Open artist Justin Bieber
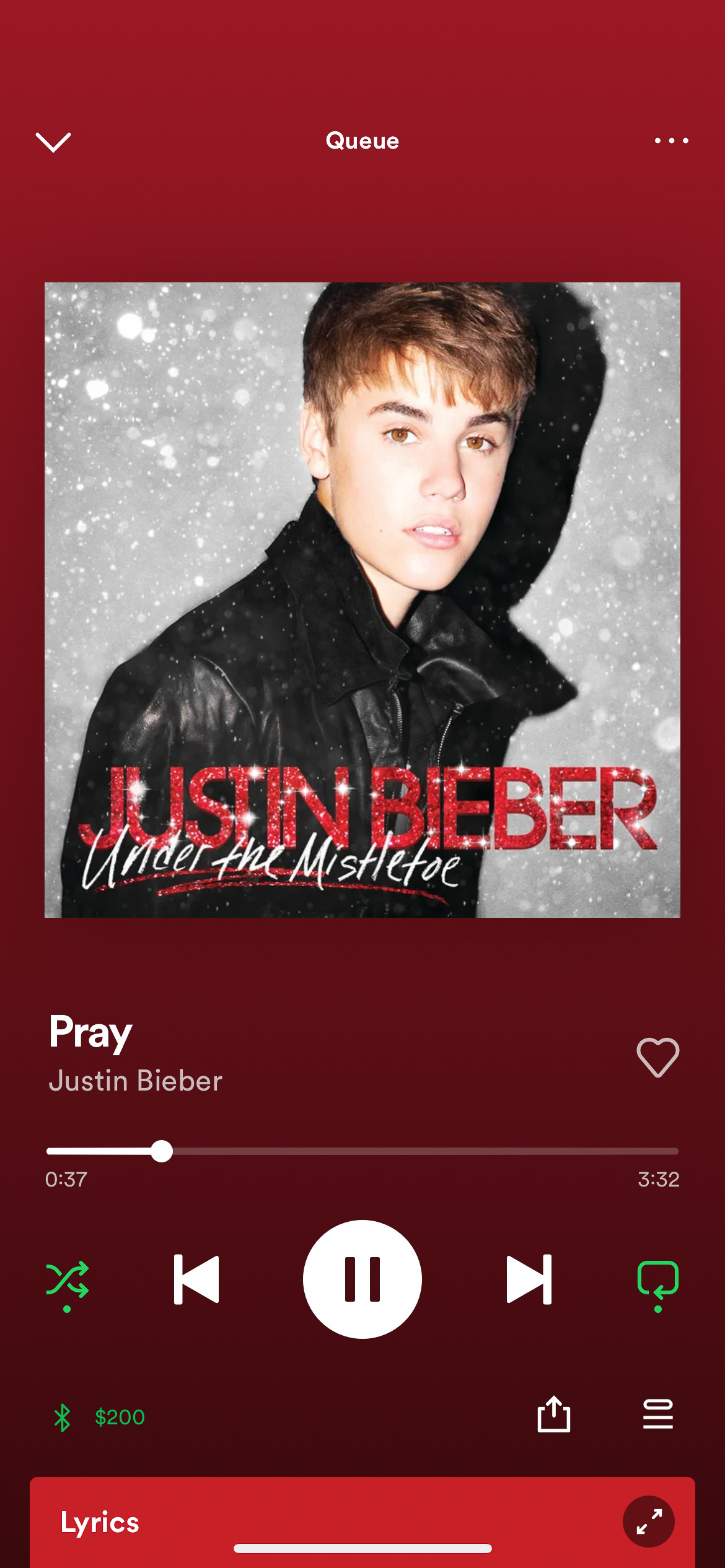 coord(135,1081)
